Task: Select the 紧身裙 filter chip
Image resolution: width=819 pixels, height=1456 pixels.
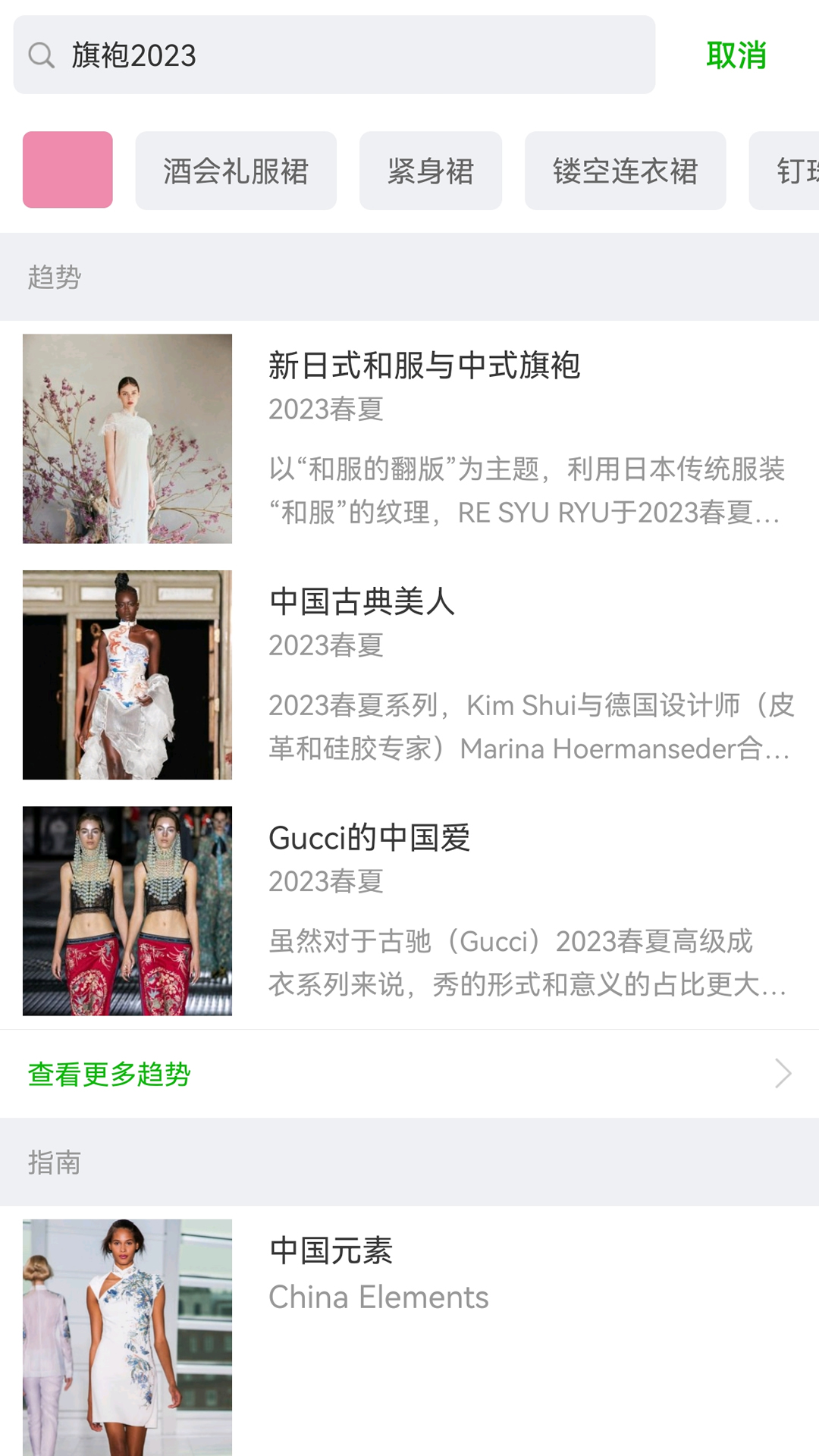Action: pos(430,170)
